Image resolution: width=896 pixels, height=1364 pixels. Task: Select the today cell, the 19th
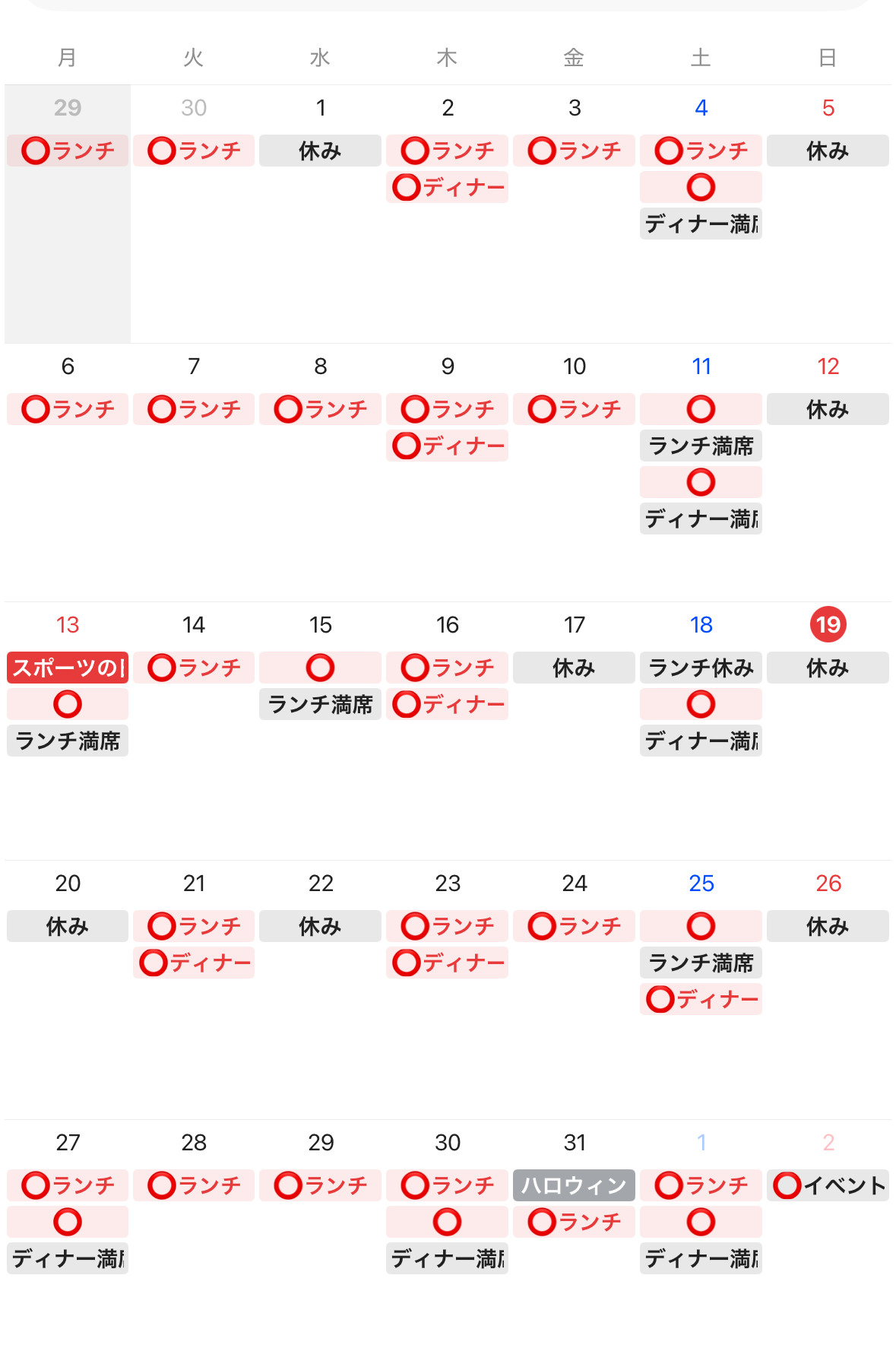point(828,625)
